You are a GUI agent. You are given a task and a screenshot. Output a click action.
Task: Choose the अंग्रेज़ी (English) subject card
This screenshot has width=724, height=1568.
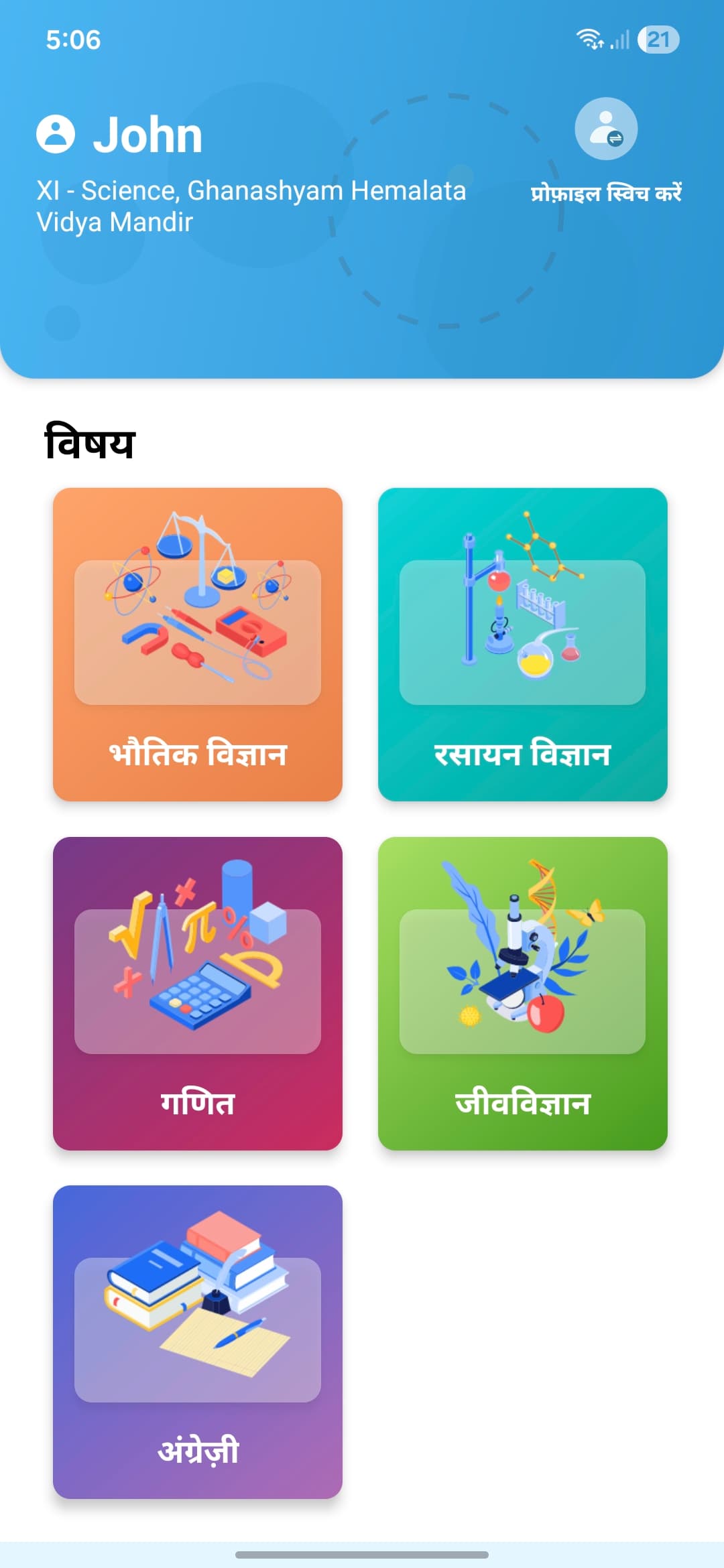tap(198, 1342)
